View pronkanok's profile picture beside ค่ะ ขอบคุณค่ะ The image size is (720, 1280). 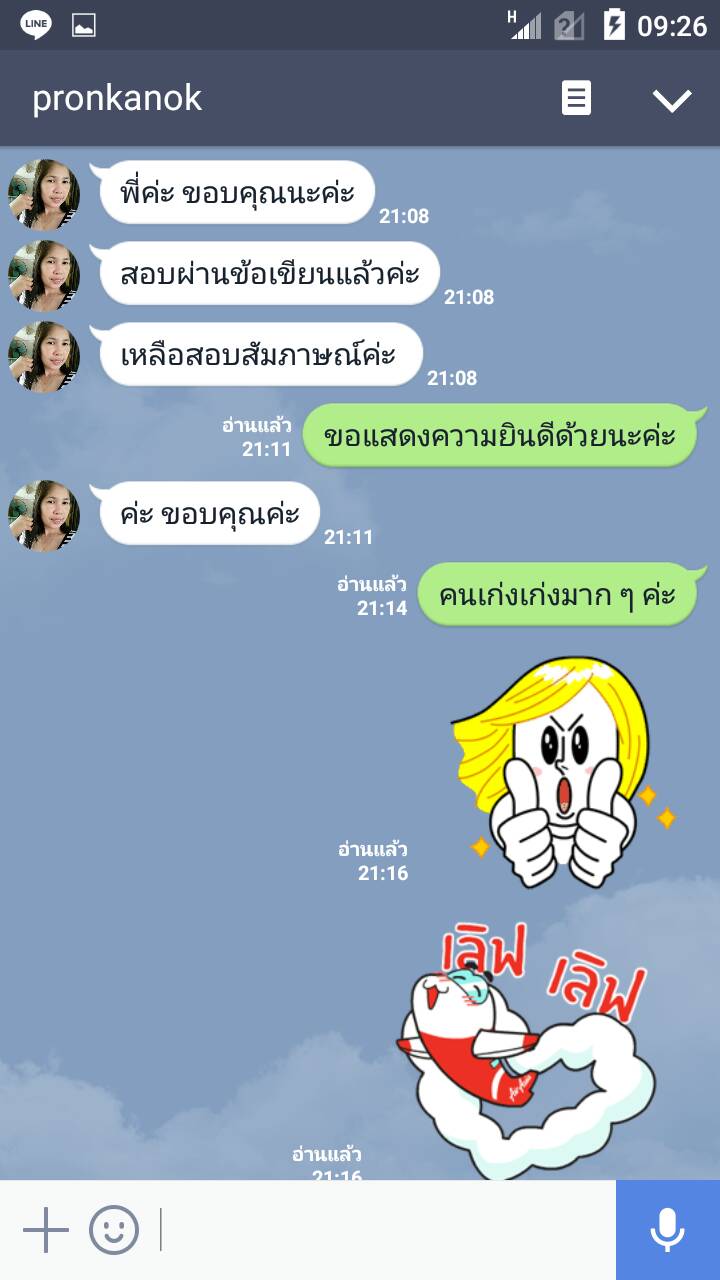[x=44, y=516]
